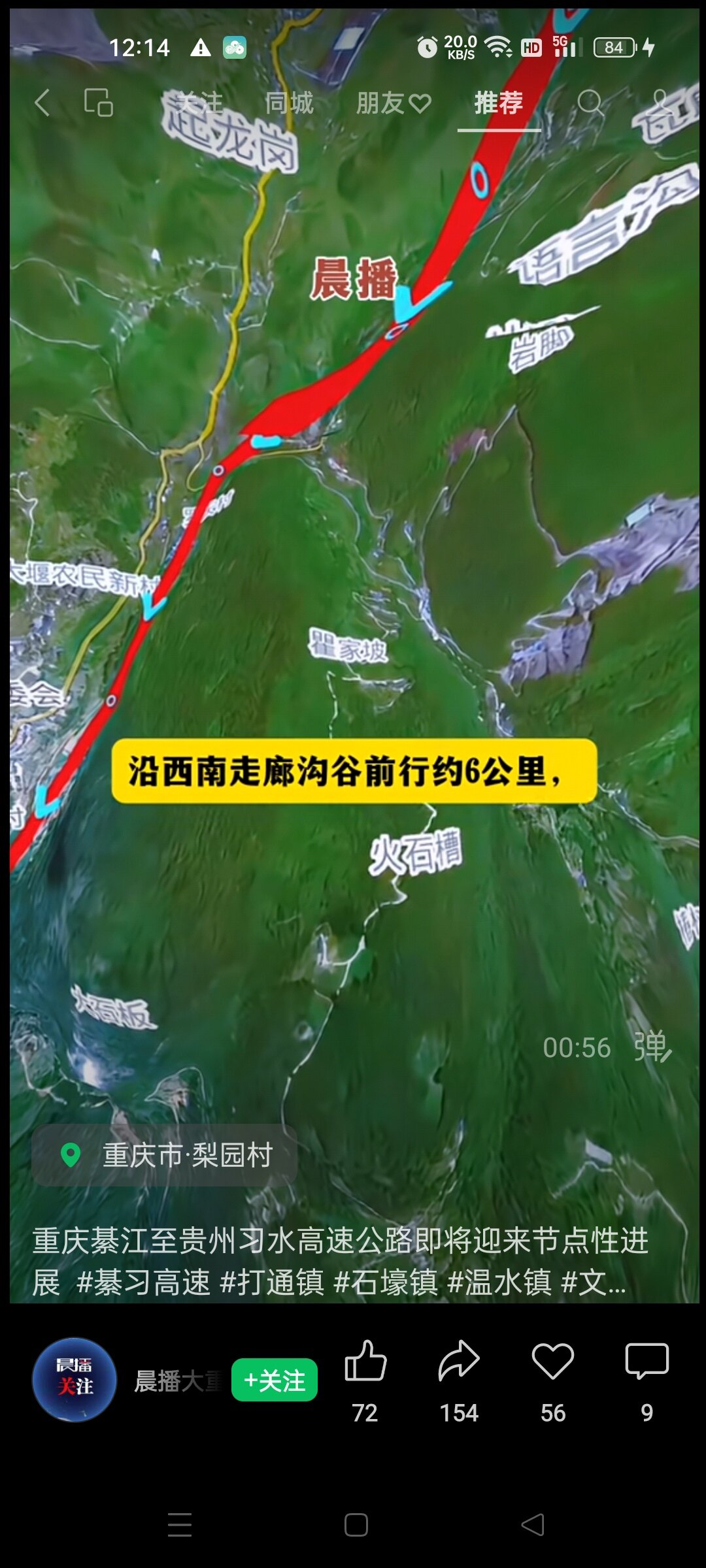Favorite the video with the heart icon
Screen dimensions: 706x1568
point(553,1363)
